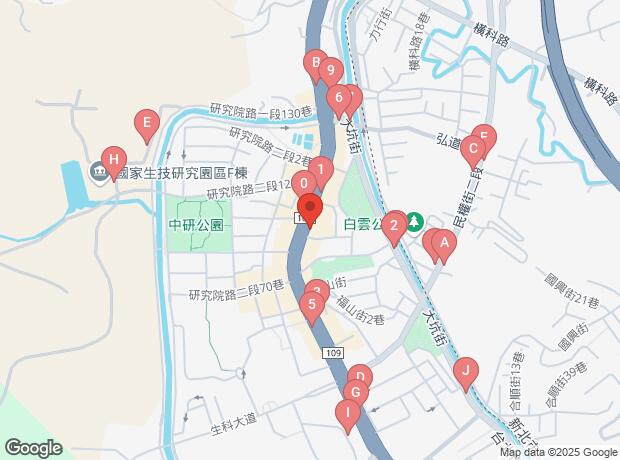
Task: Select marker A
Action: (445, 243)
